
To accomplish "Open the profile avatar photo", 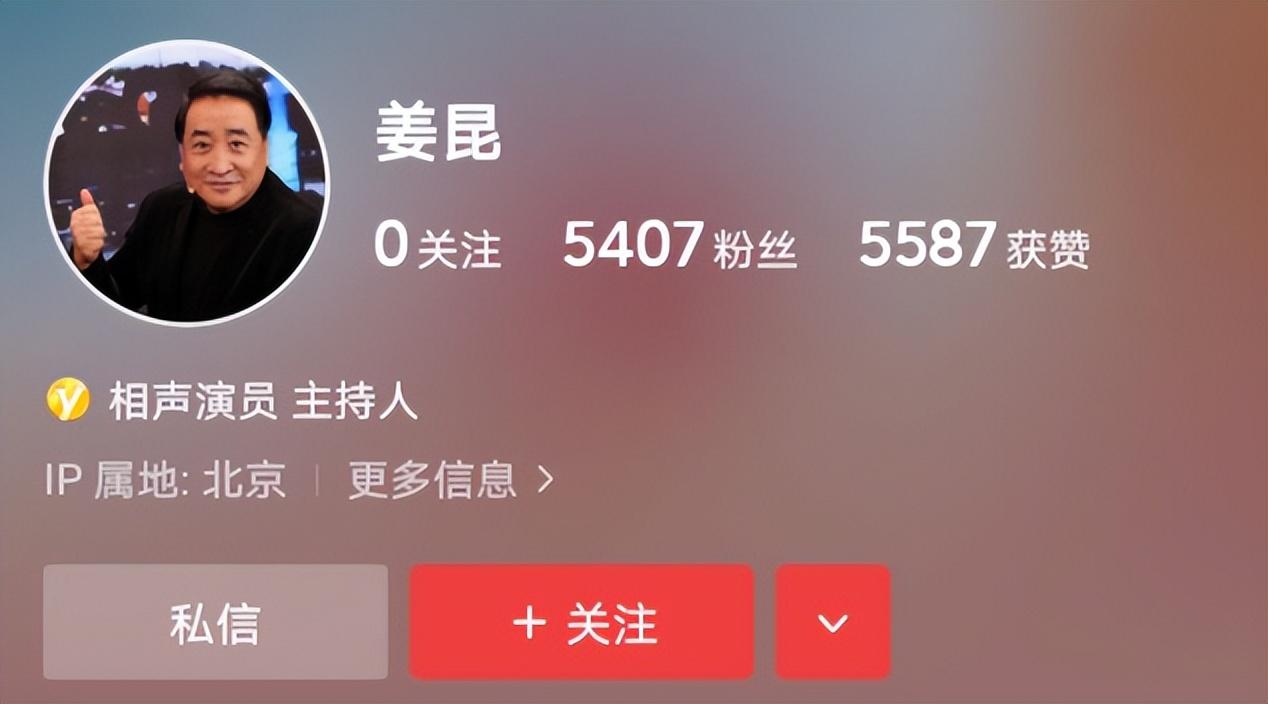I will coord(187,183).
